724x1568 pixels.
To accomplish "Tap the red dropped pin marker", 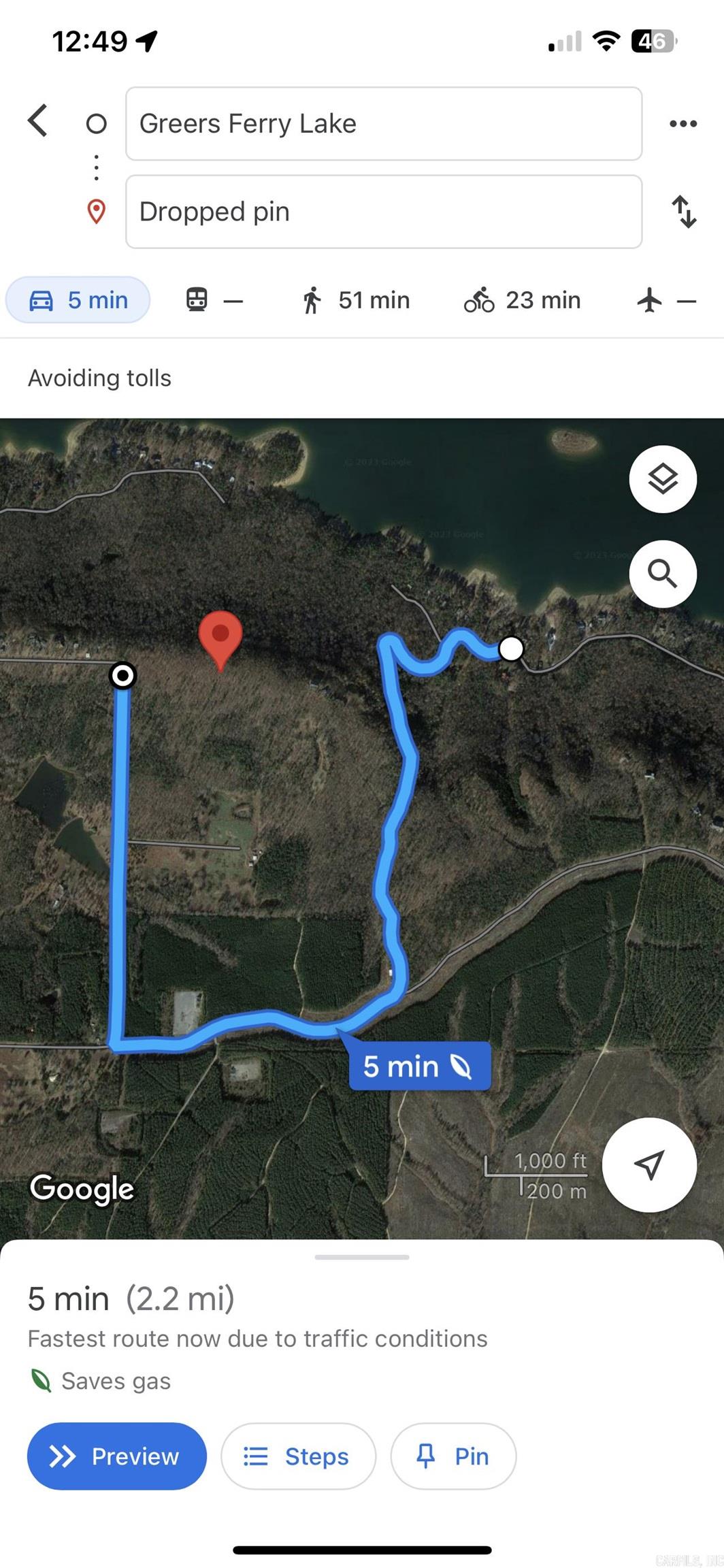I will tap(220, 634).
